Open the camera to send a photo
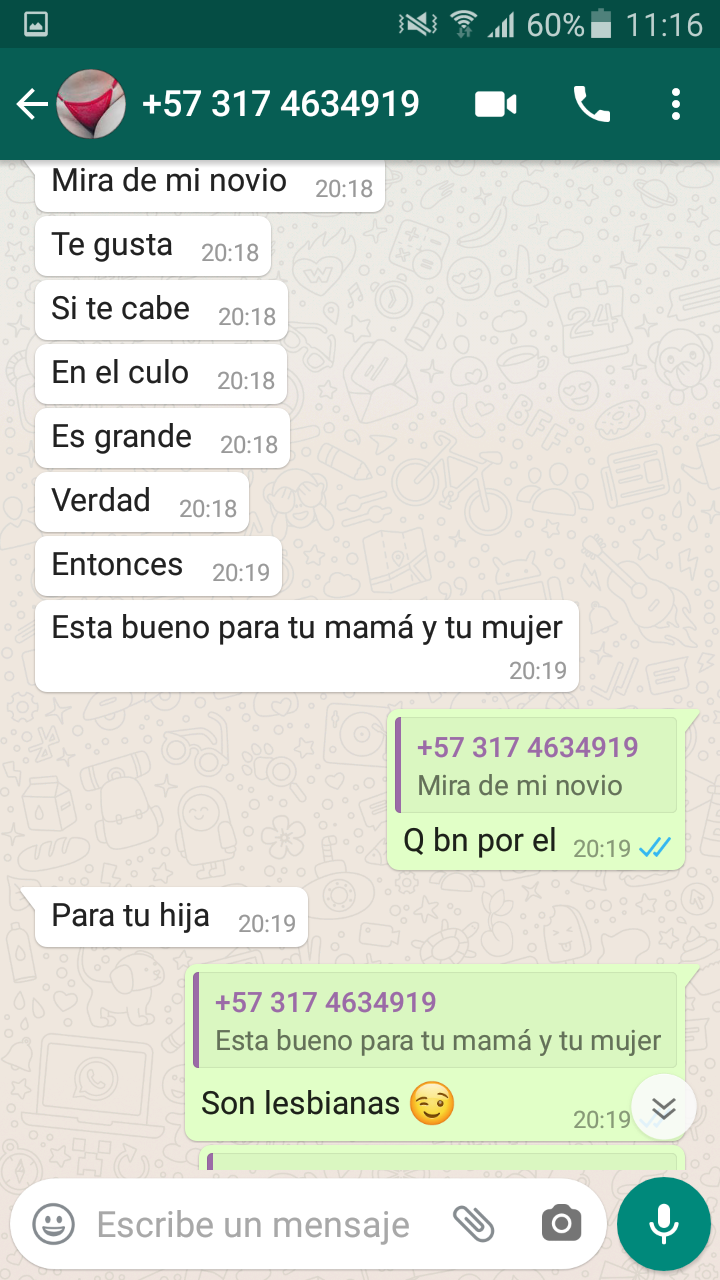The width and height of the screenshot is (720, 1280). pos(561,1223)
